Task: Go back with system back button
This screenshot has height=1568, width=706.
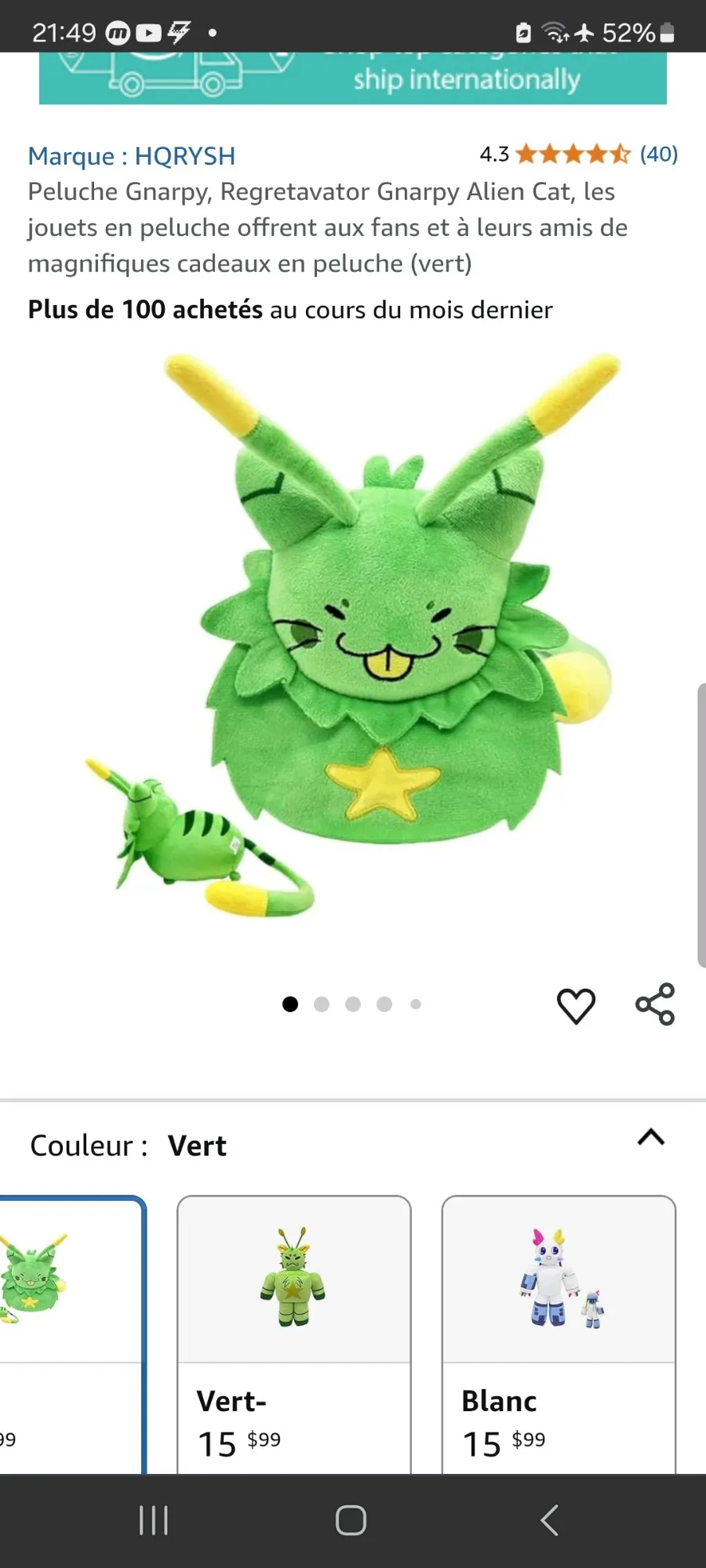Action: click(x=549, y=1520)
